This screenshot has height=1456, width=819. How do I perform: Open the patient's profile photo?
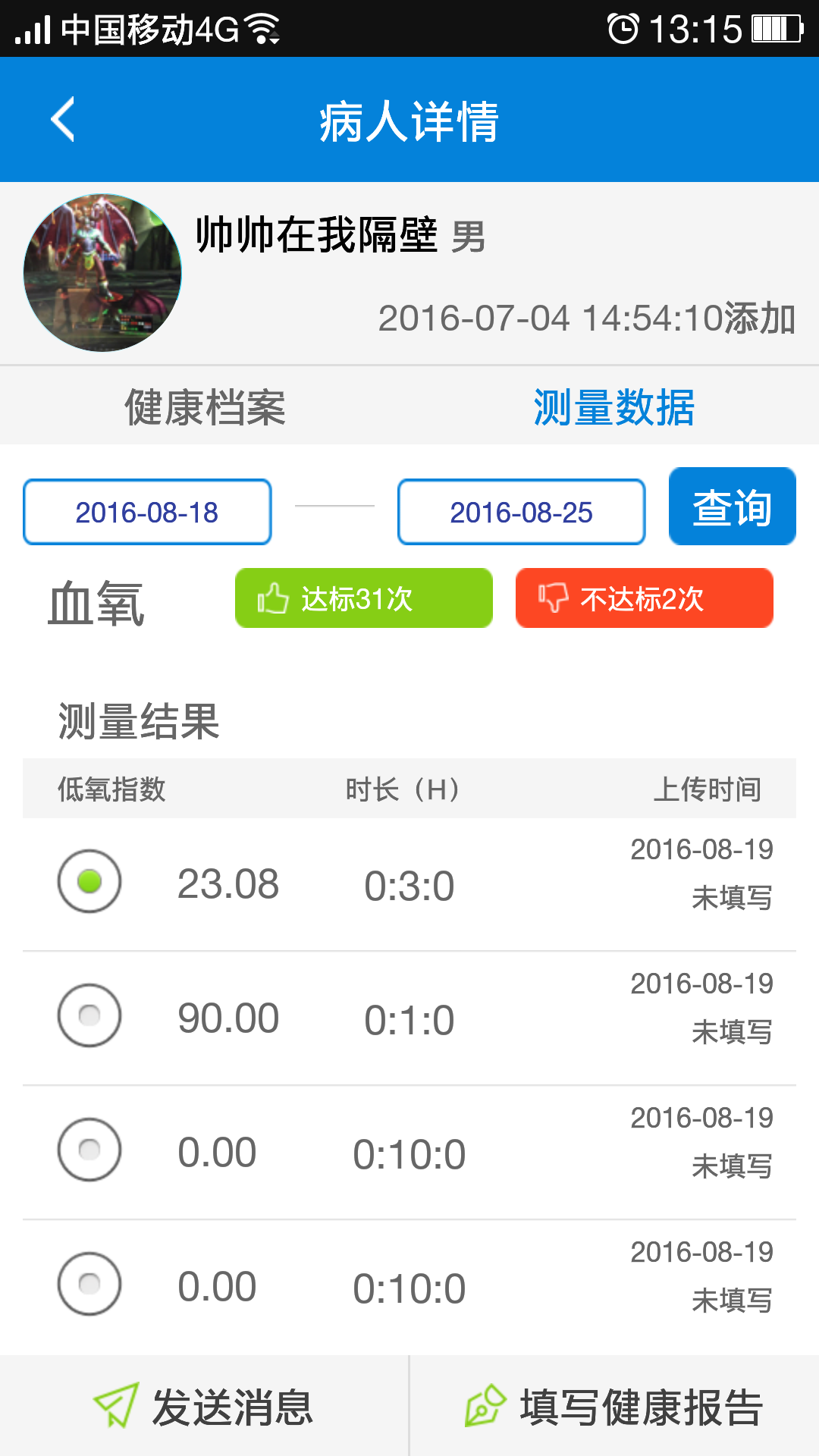[102, 273]
